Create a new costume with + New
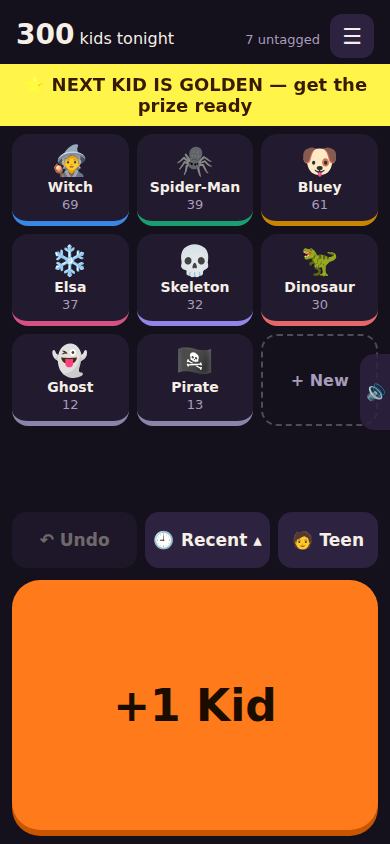The image size is (390, 844). coord(320,380)
